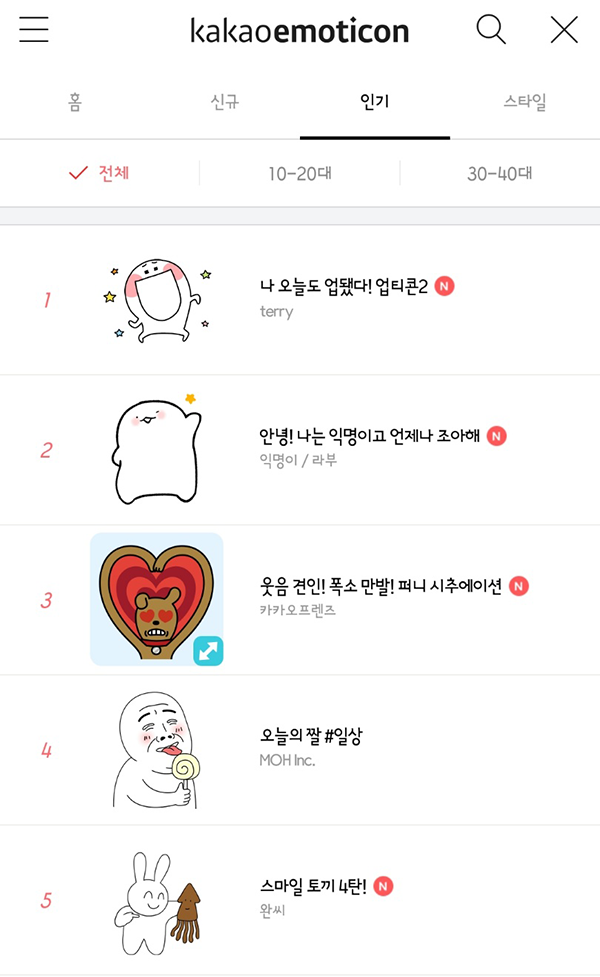Select the 인기 tab
This screenshot has height=977, width=600.
[374, 102]
